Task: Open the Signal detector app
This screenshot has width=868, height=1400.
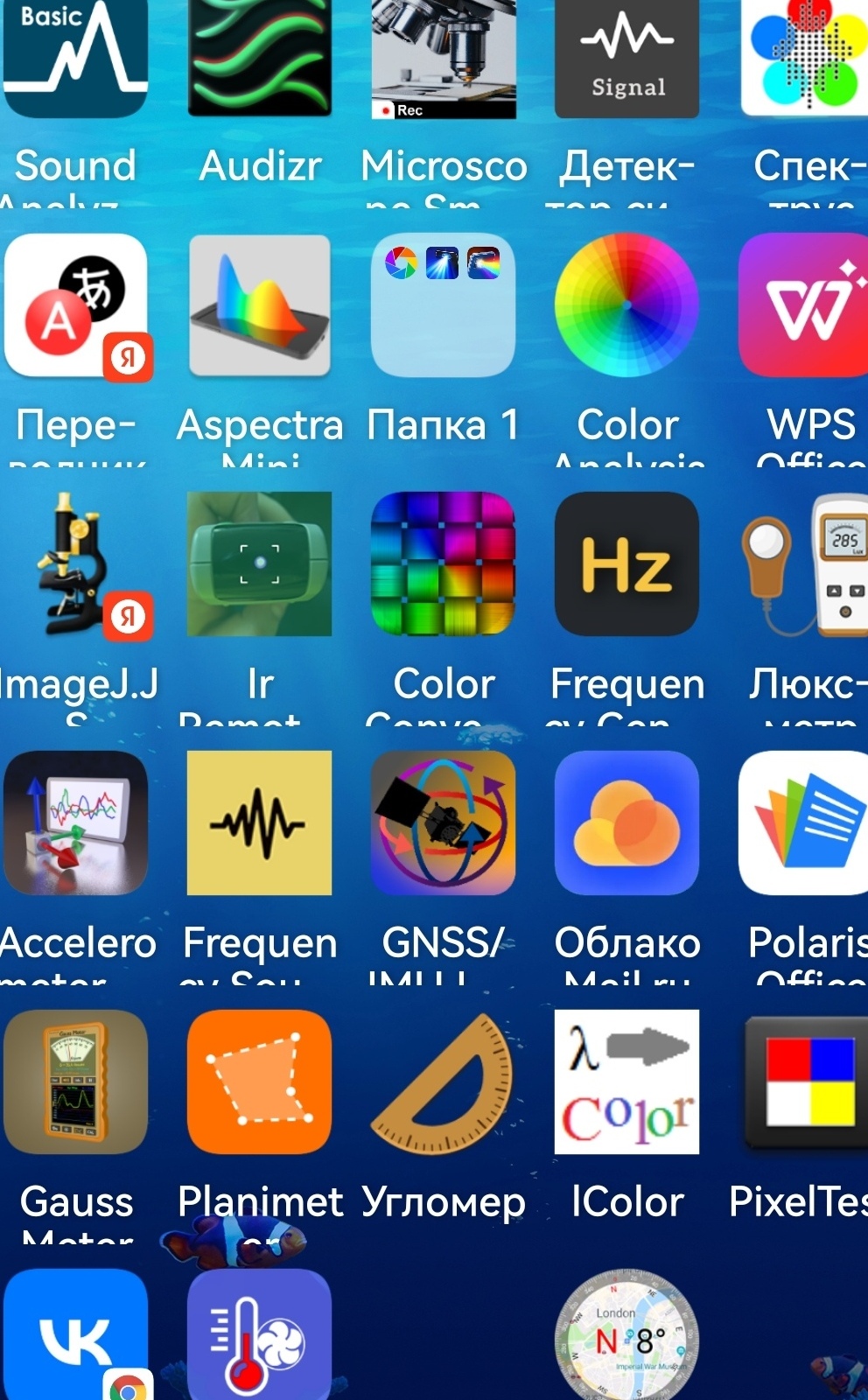Action: pos(627,56)
